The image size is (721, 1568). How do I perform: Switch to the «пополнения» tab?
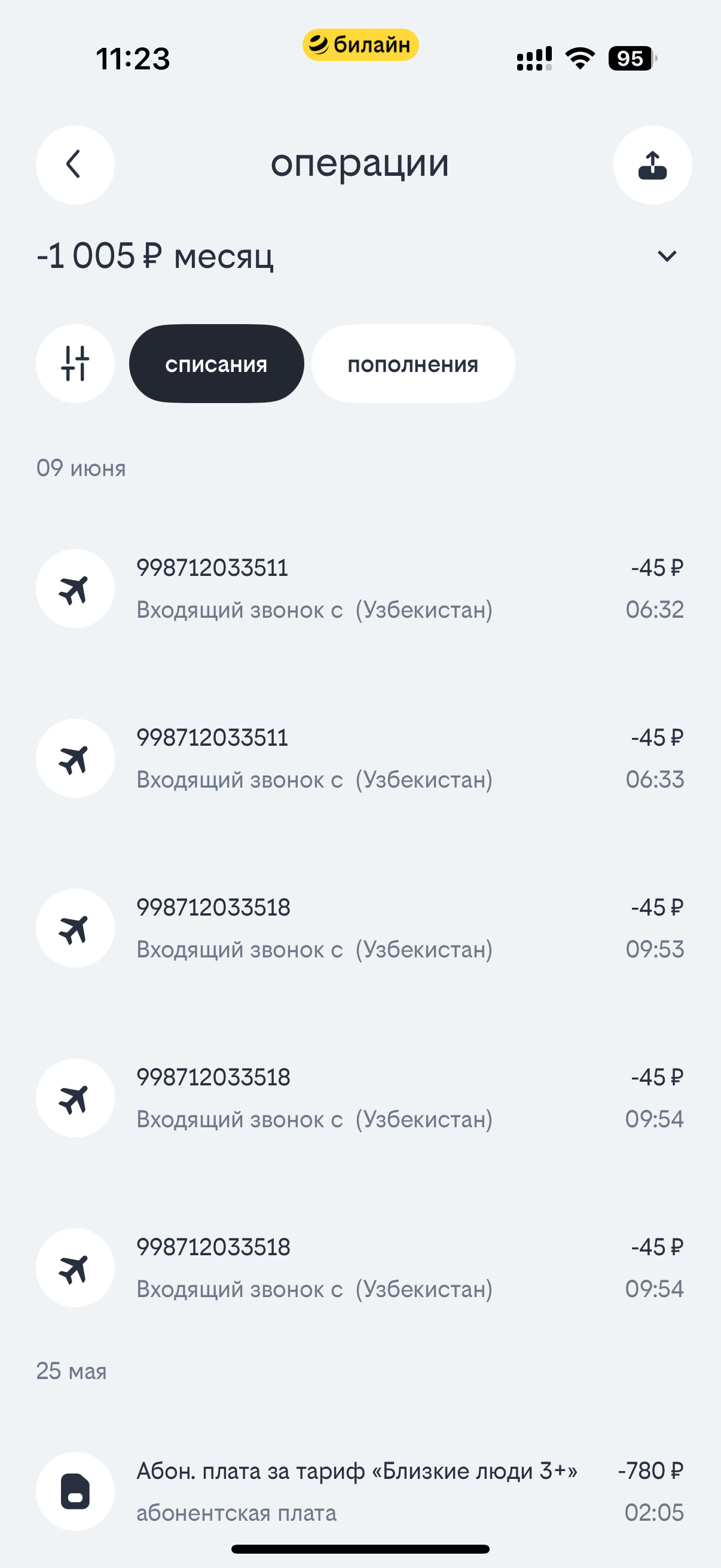click(x=413, y=364)
